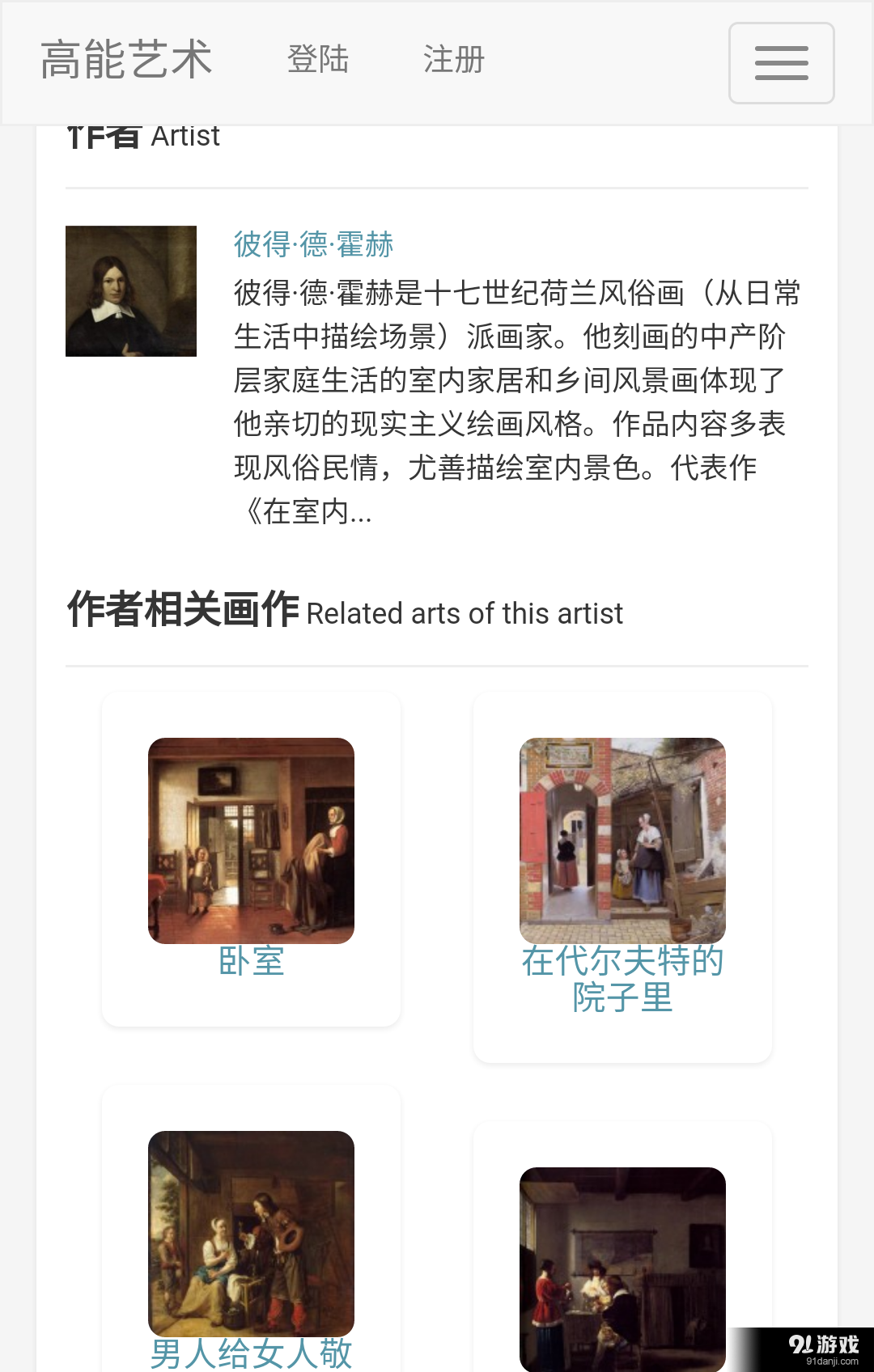This screenshot has height=1372, width=874.
Task: Click the card containing 卧室 artwork
Action: (251, 857)
